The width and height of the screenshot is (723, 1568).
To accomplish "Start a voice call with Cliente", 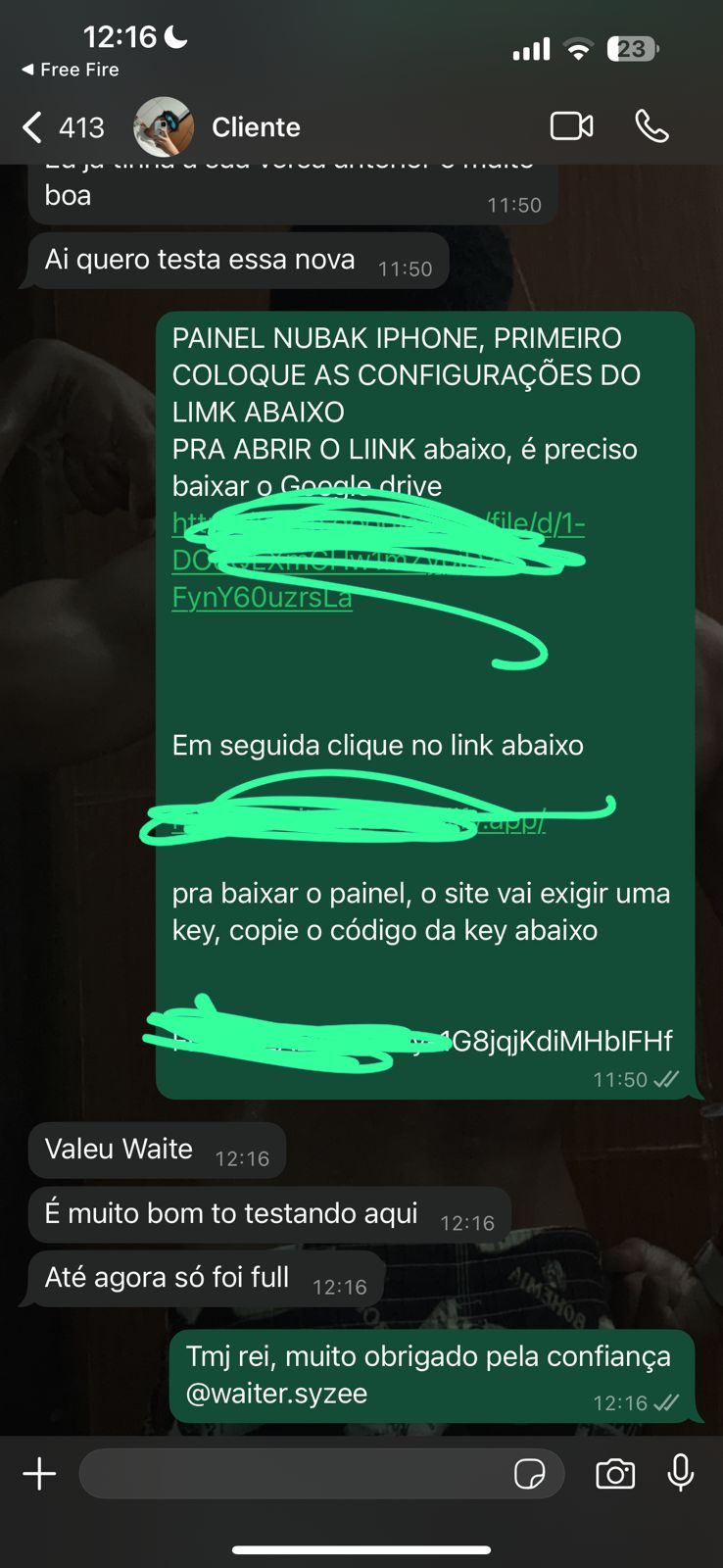I will [651, 126].
